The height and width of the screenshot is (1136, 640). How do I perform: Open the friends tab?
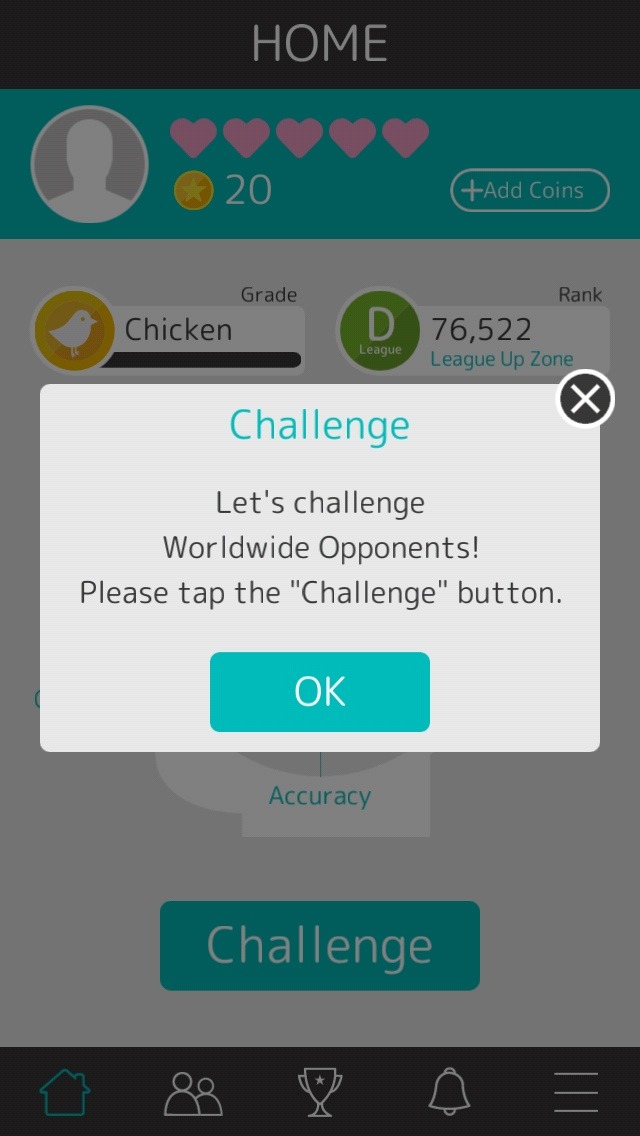pyautogui.click(x=193, y=1092)
